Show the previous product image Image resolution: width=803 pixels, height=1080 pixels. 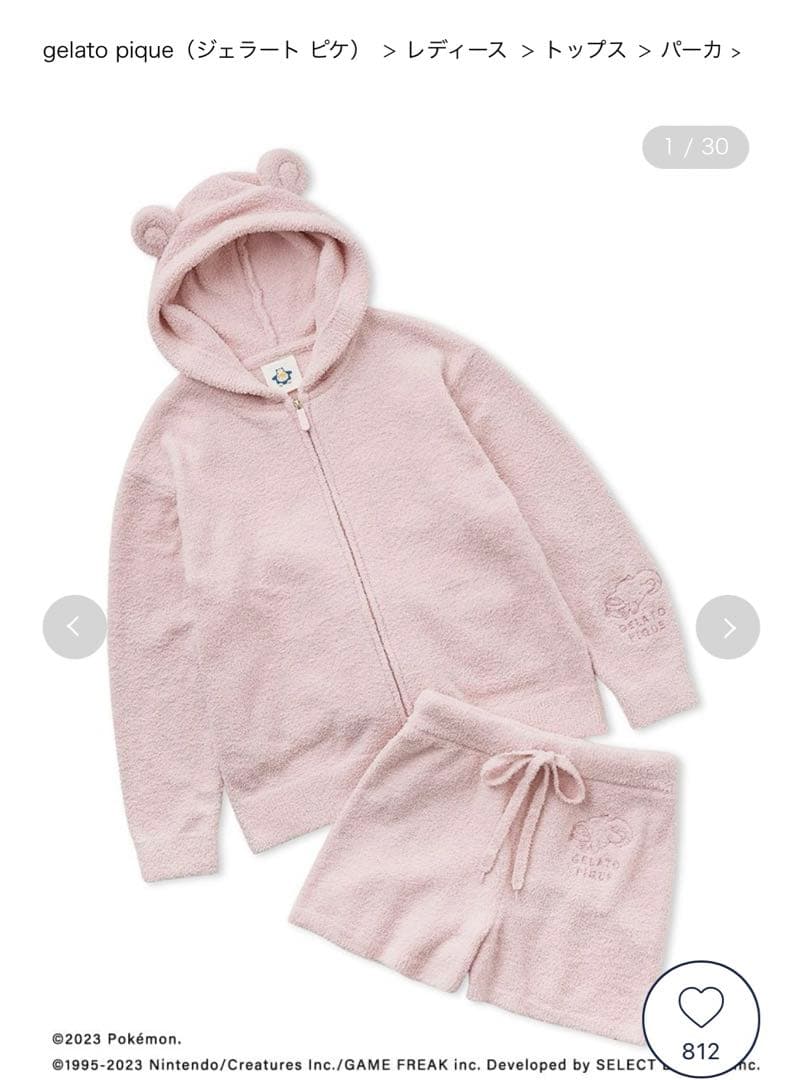click(74, 627)
